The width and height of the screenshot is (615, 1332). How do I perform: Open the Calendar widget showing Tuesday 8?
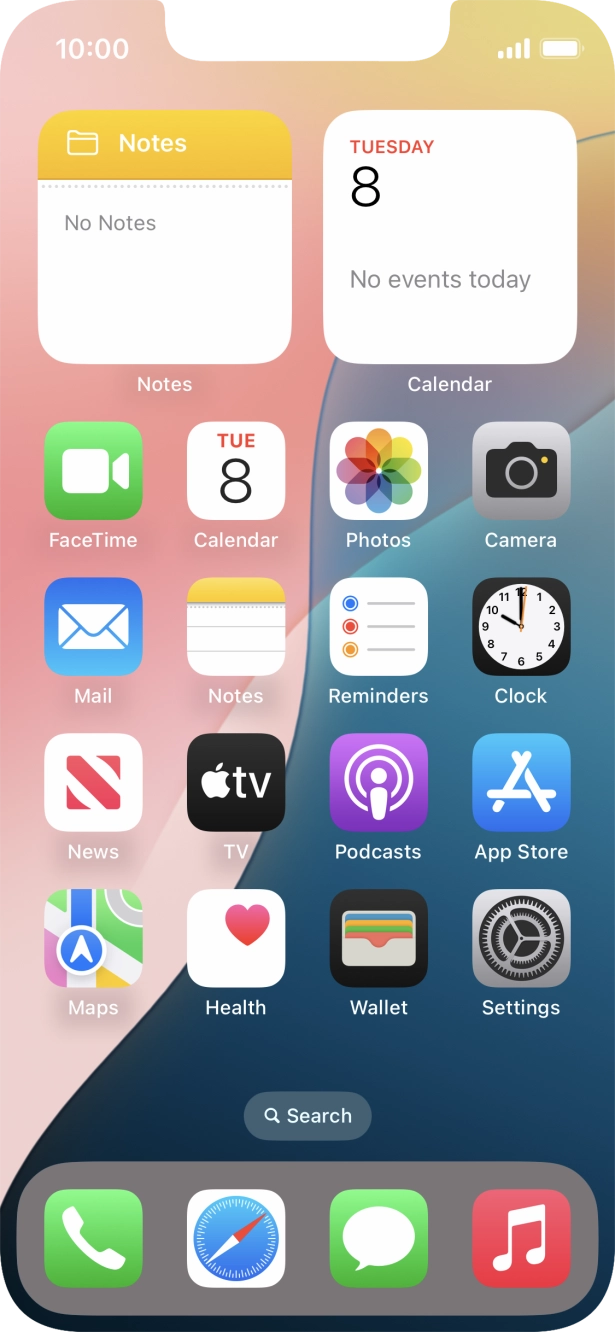pyautogui.click(x=450, y=237)
